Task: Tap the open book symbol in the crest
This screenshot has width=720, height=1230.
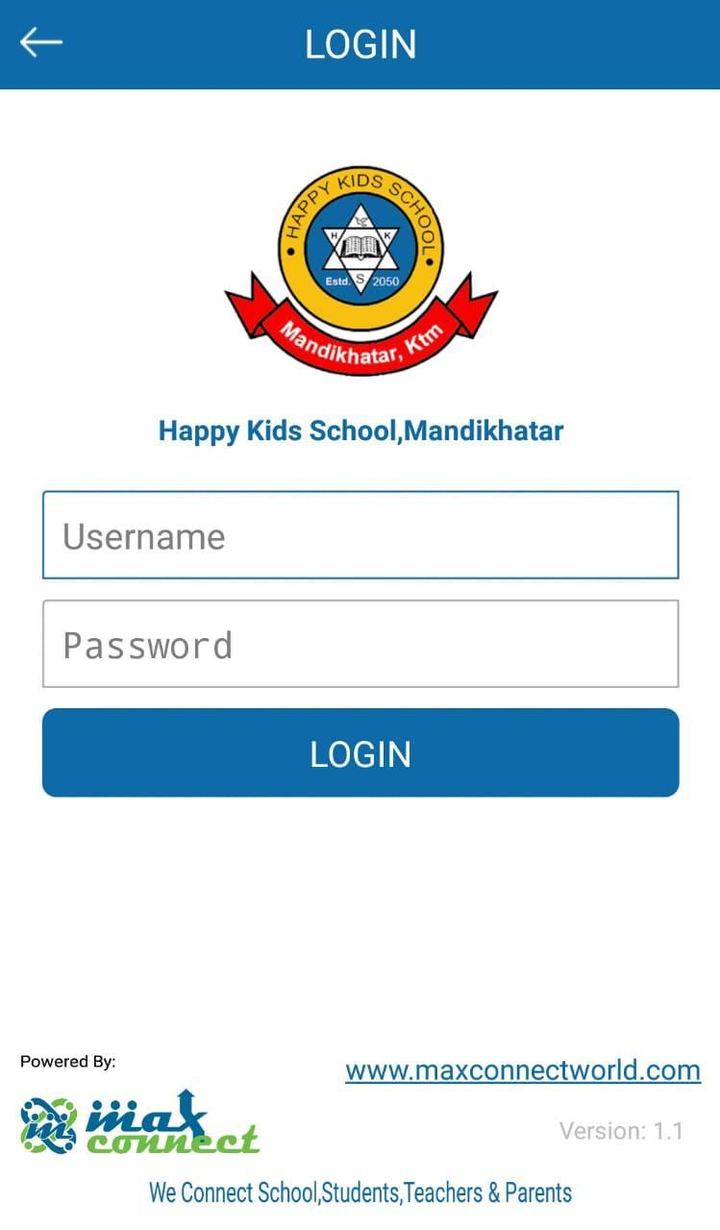Action: [x=358, y=248]
